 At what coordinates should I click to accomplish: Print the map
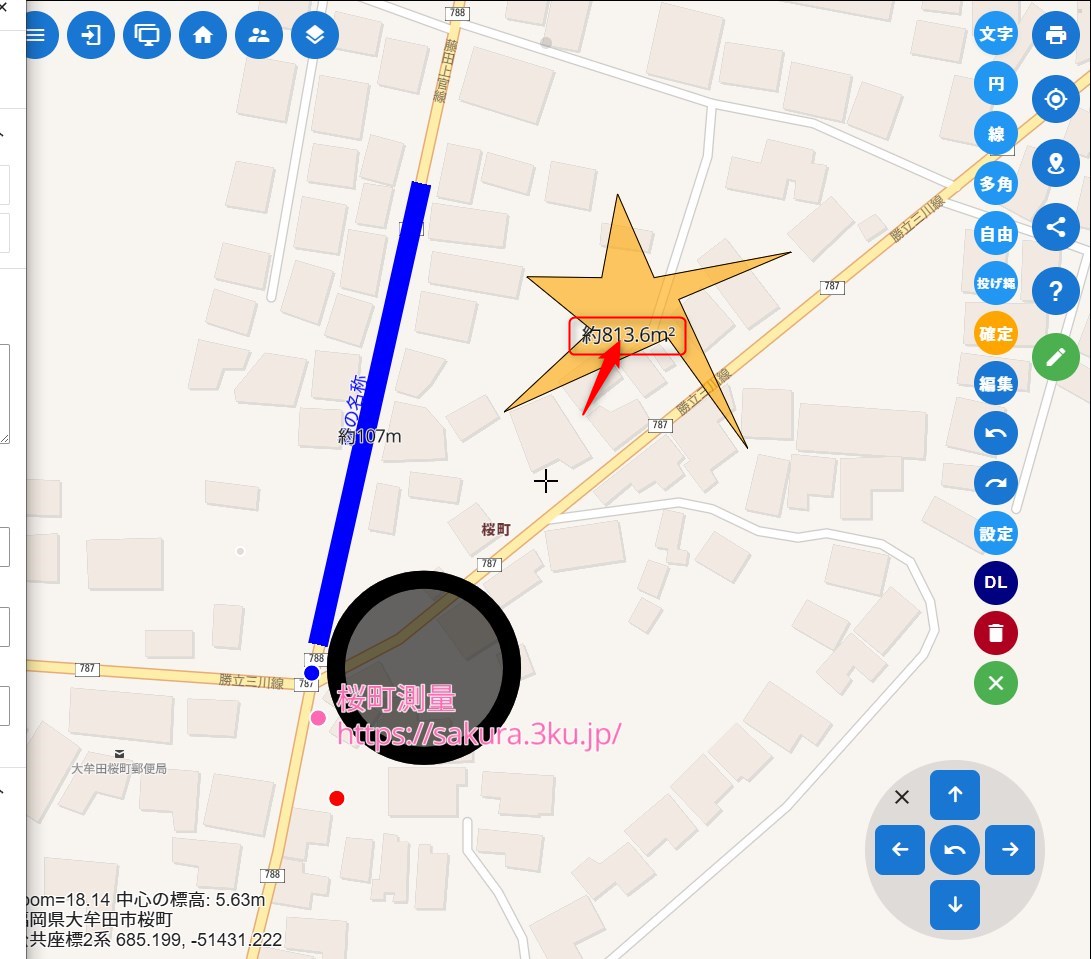tap(1056, 36)
